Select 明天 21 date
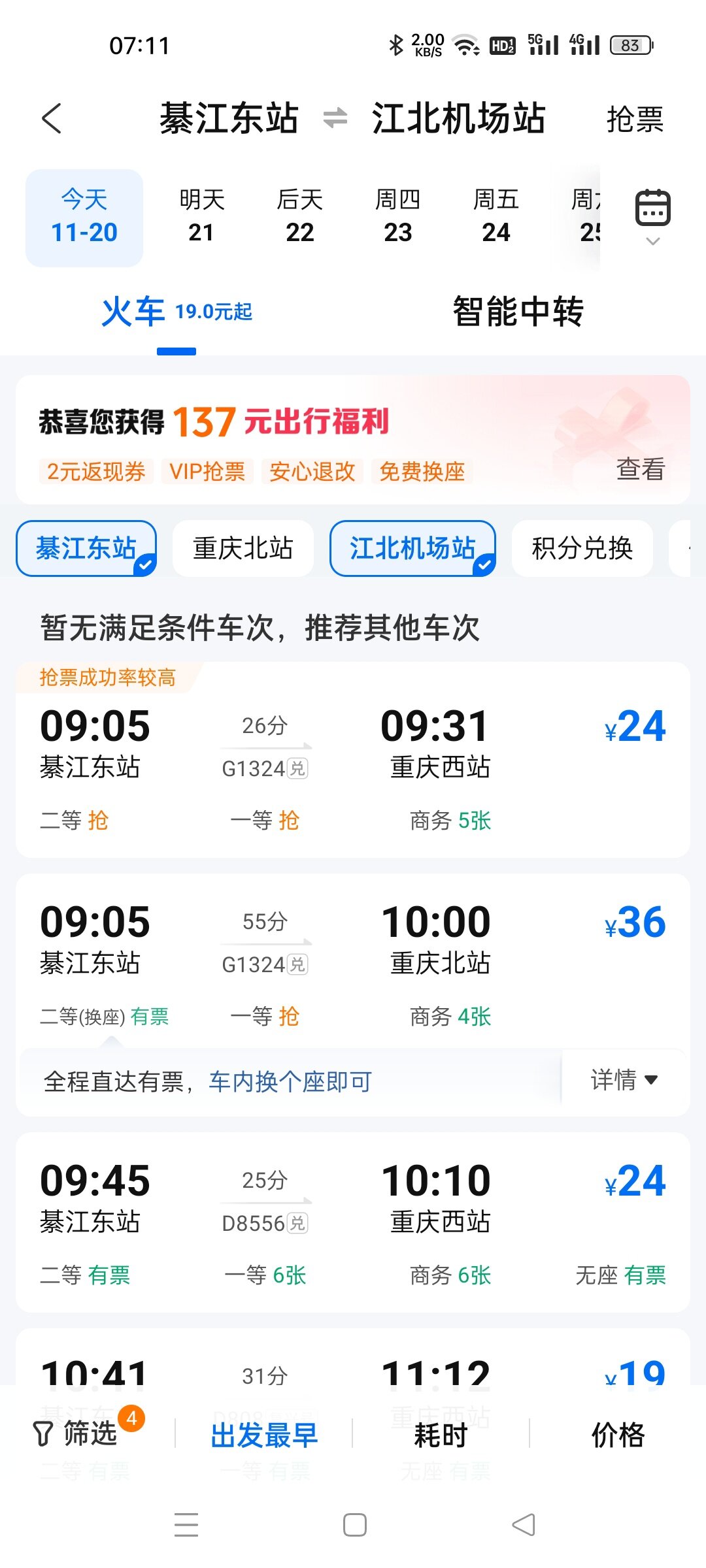Viewport: 706px width, 1568px height. pyautogui.click(x=201, y=217)
